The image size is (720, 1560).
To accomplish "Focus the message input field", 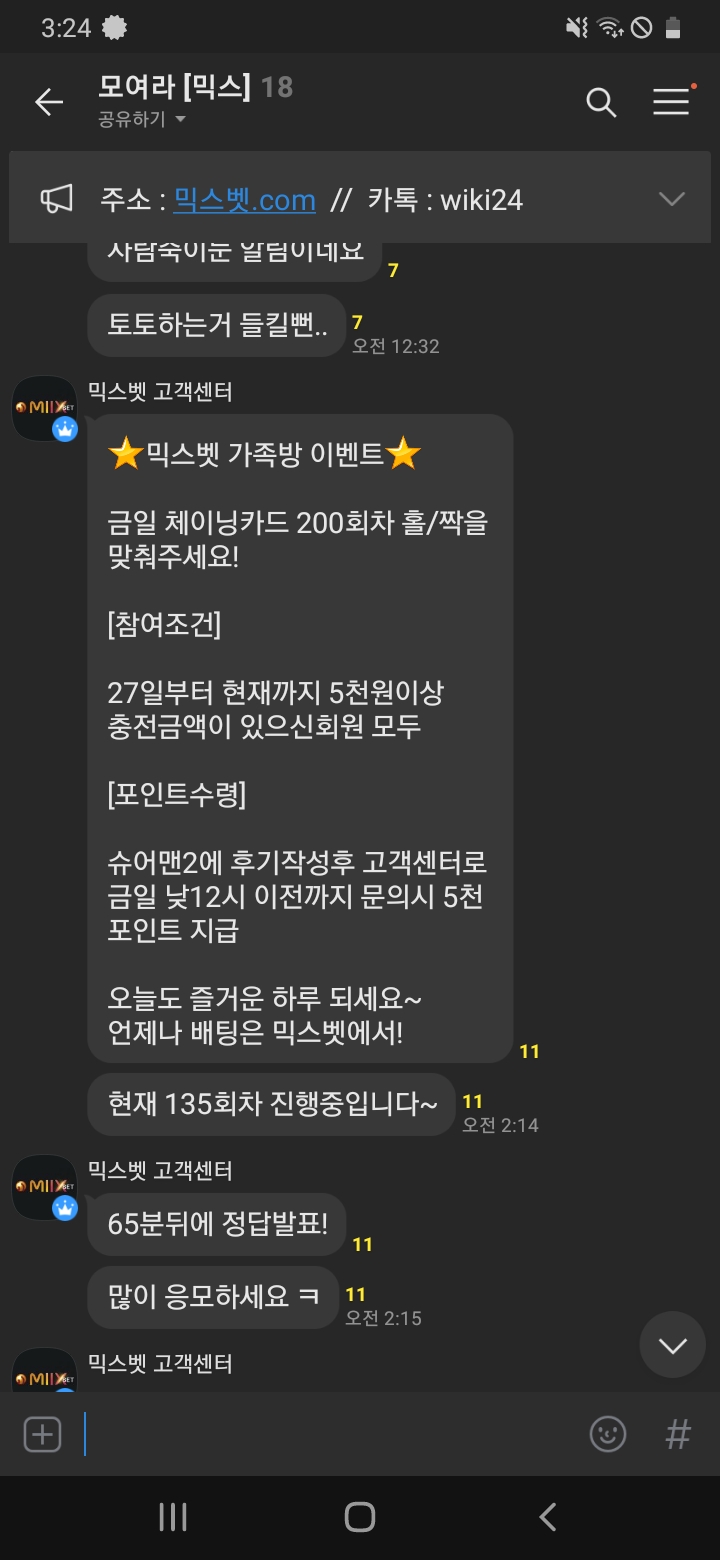I will 330,1435.
